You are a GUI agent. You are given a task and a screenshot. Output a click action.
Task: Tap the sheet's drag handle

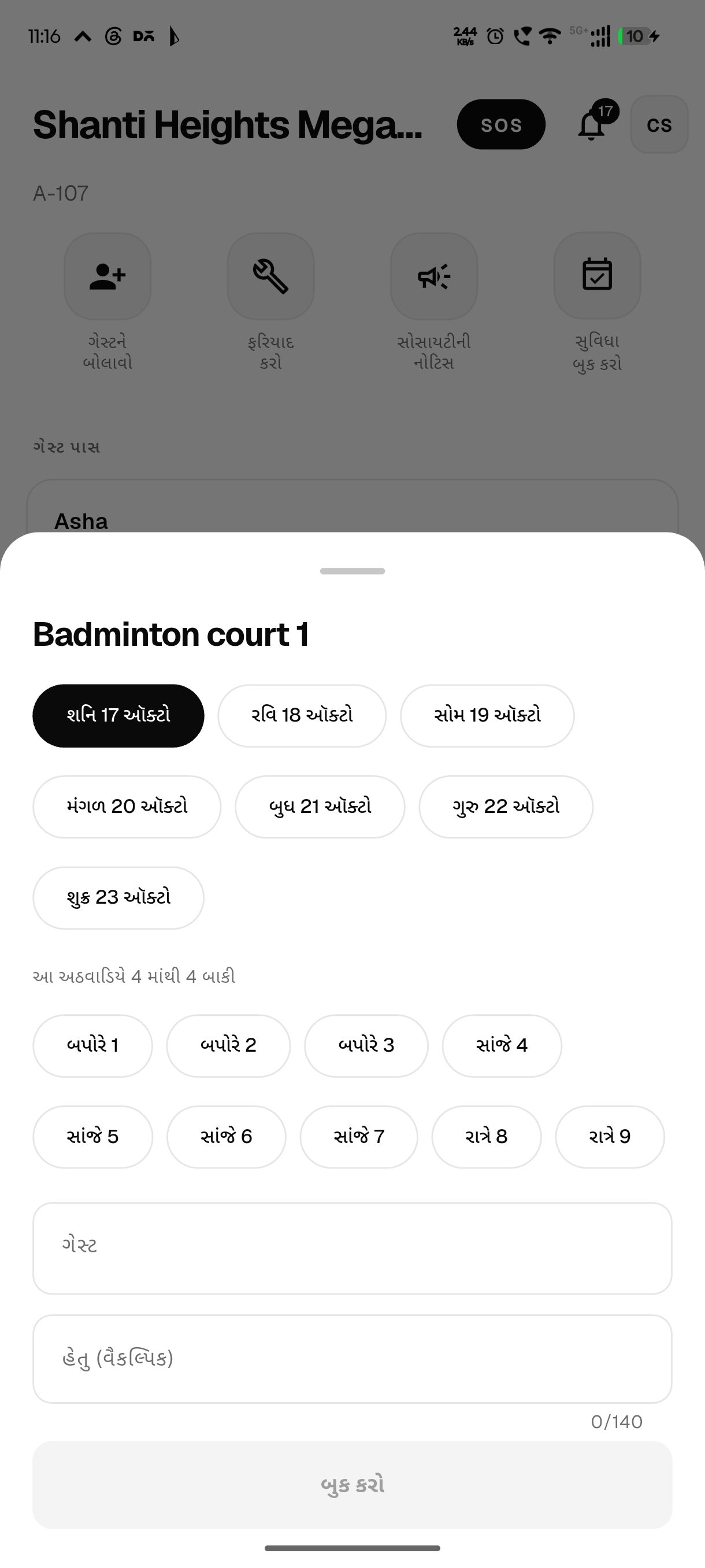coord(352,571)
